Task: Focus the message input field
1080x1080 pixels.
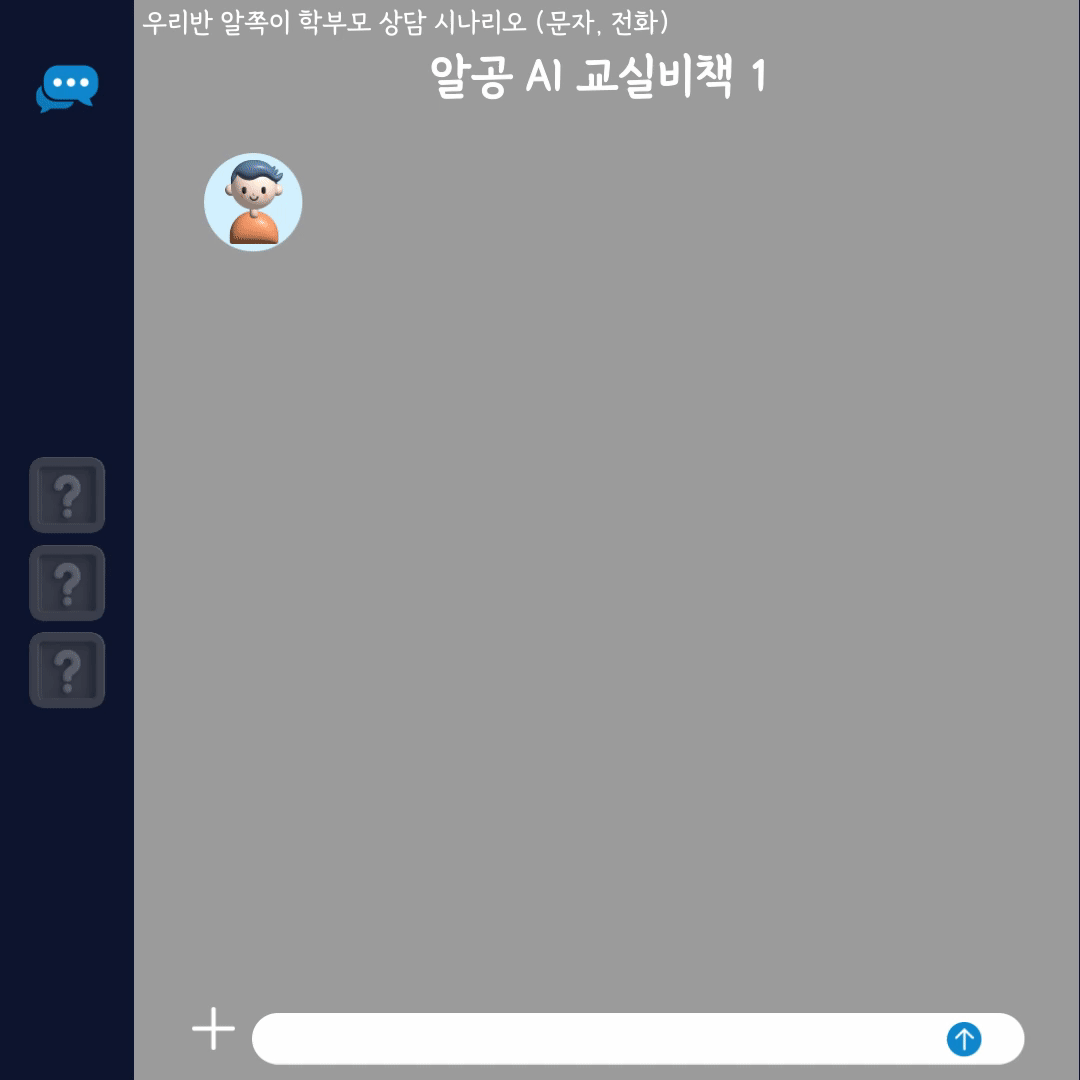Action: coord(590,1039)
